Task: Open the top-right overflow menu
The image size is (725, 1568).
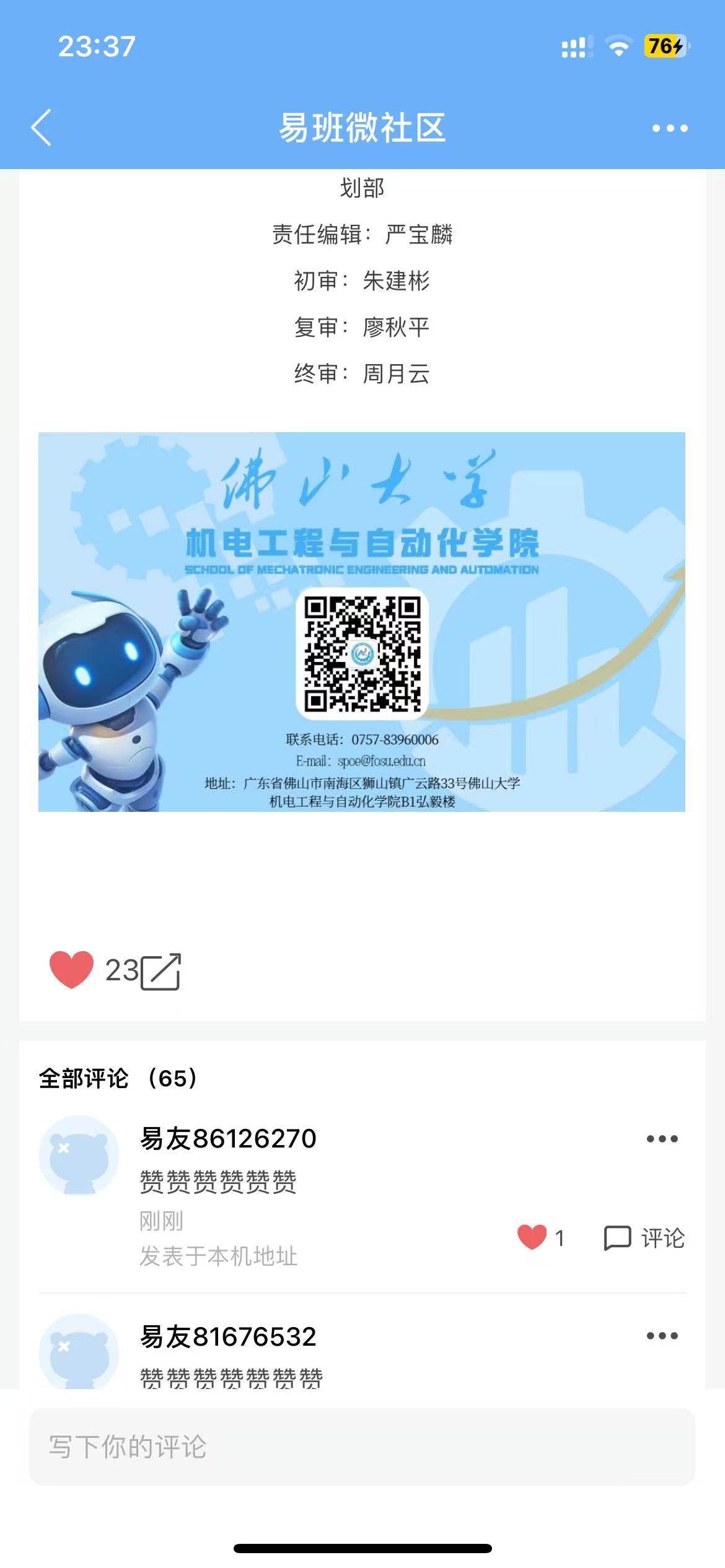Action: point(669,128)
